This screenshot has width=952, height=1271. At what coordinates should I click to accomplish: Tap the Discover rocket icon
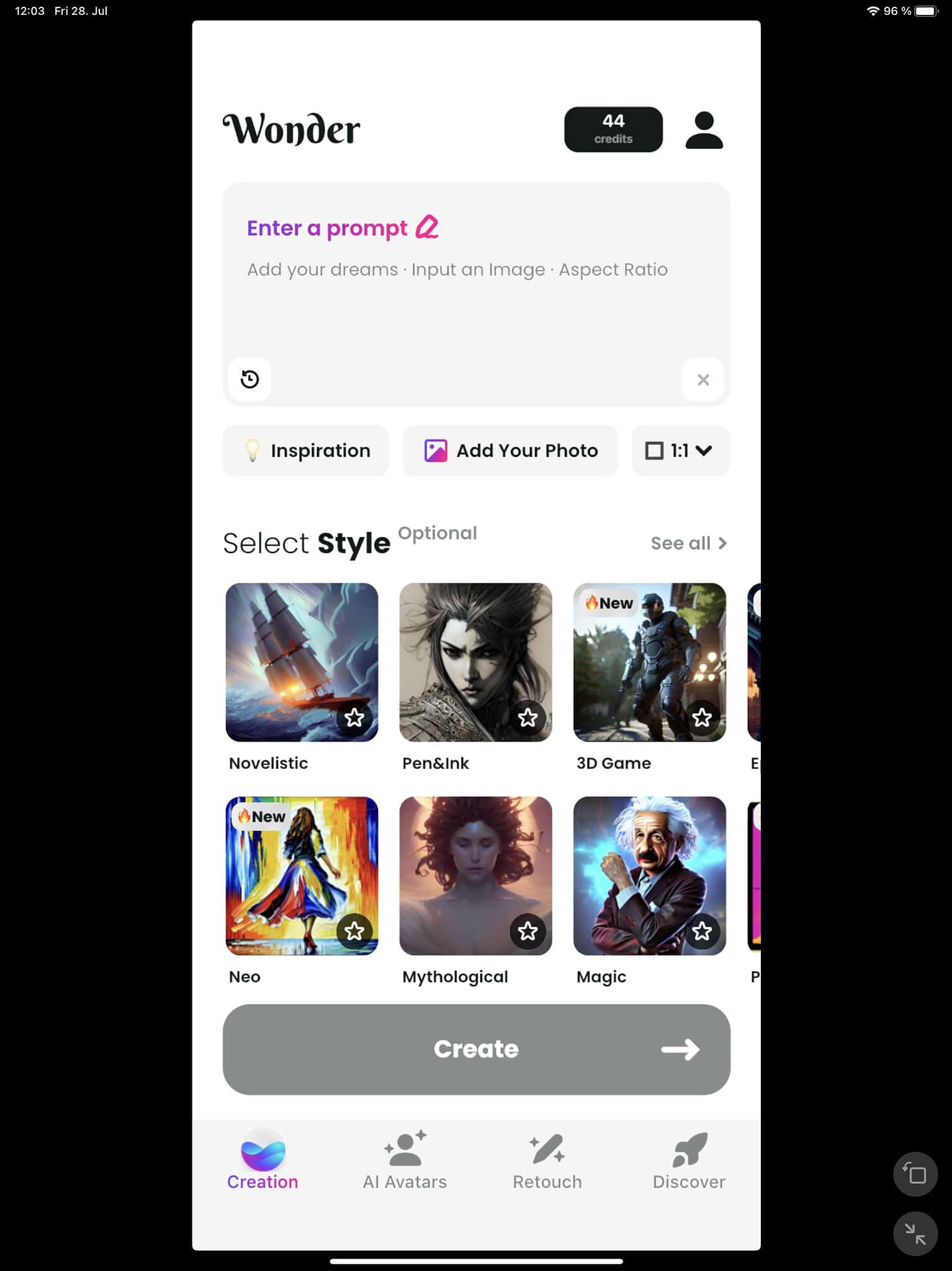[689, 1150]
